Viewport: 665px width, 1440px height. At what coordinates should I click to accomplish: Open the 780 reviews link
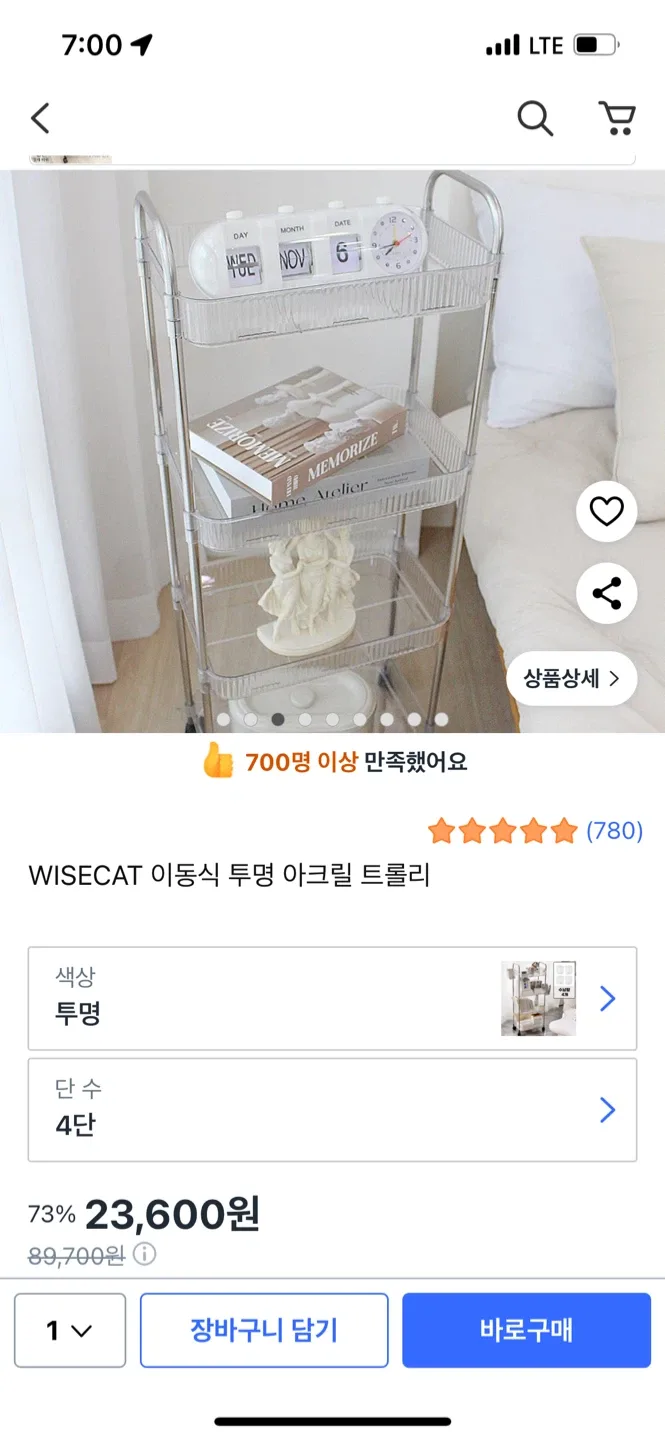pyautogui.click(x=614, y=831)
